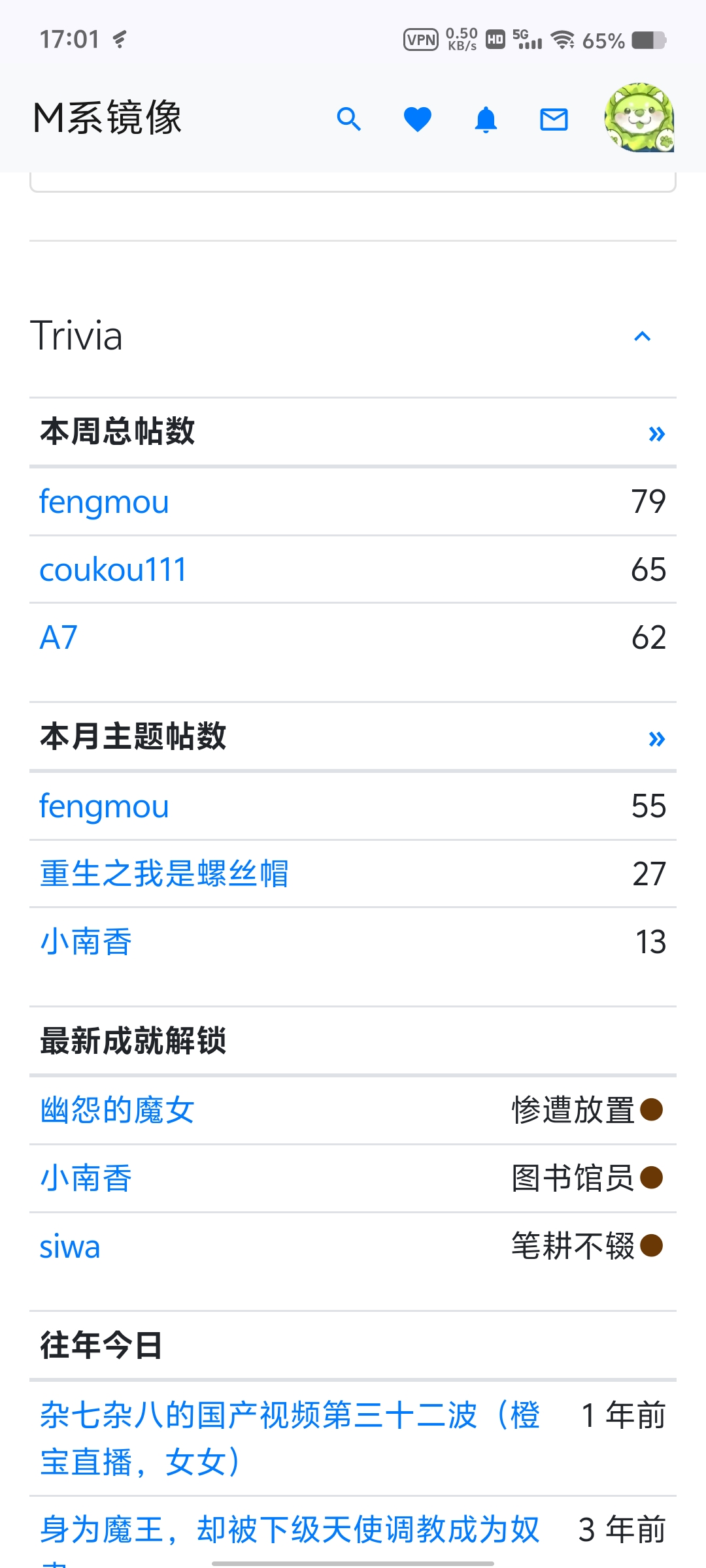
Task: Open the mail inbox icon
Action: coord(554,120)
